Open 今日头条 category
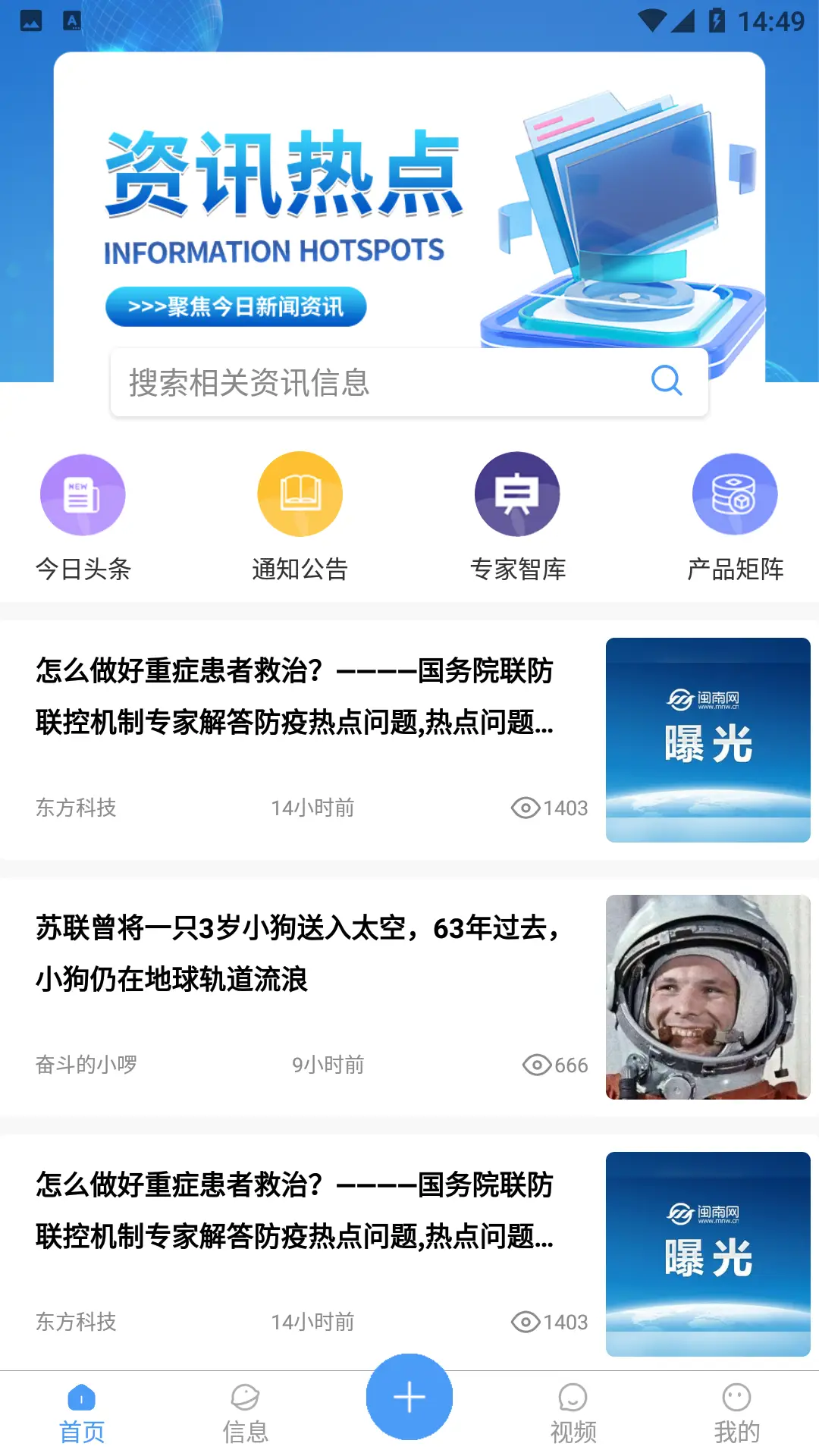The width and height of the screenshot is (819, 1456). [83, 517]
